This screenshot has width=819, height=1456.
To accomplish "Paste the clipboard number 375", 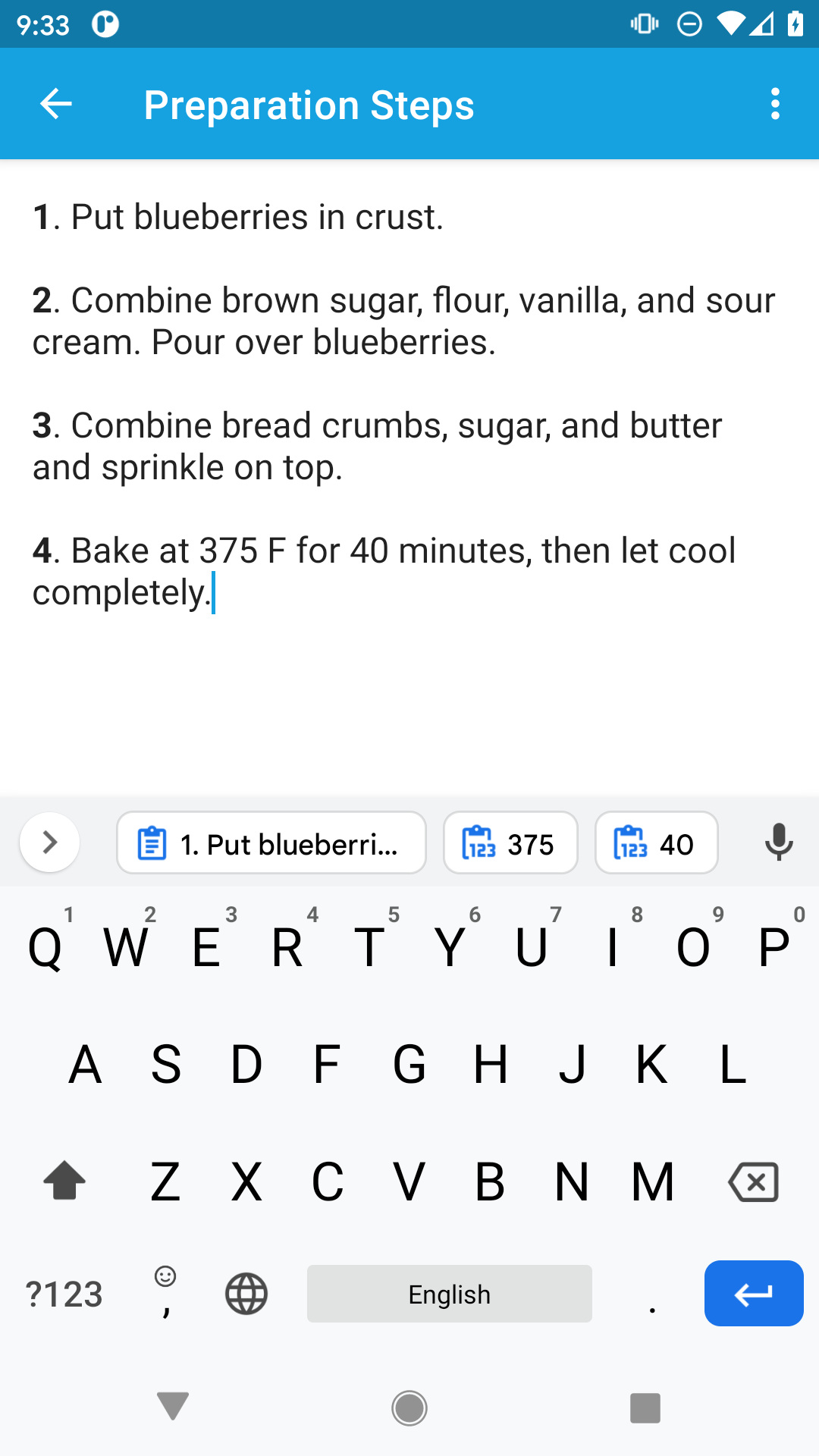I will (510, 843).
